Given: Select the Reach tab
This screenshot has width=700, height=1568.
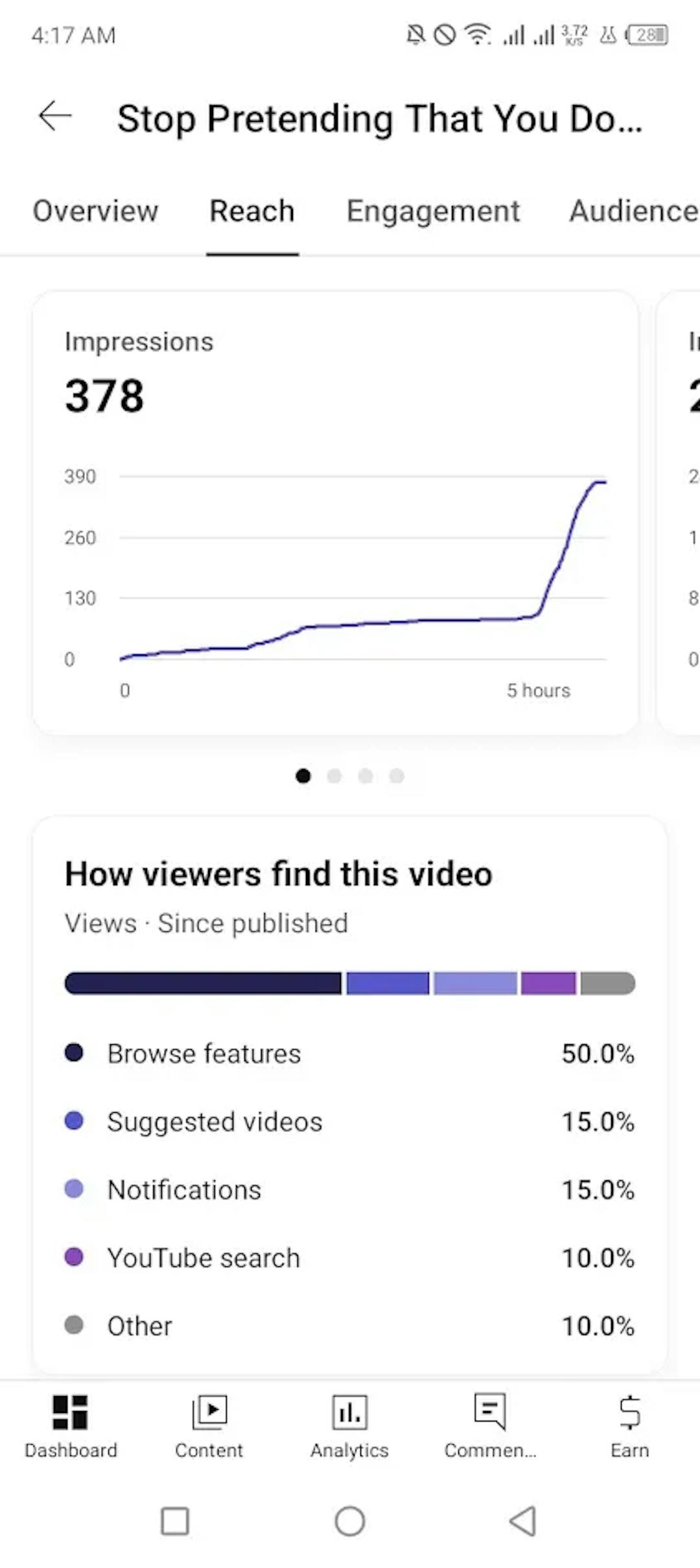Looking at the screenshot, I should tap(252, 211).
